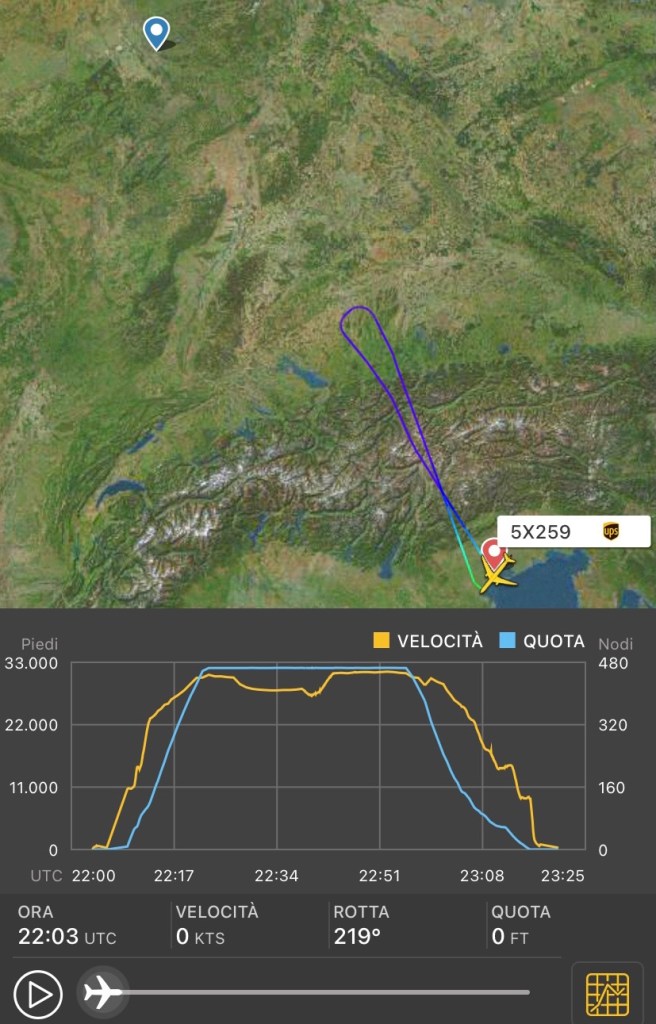The height and width of the screenshot is (1024, 656).
Task: Tap the red destination airport pin
Action: (x=494, y=552)
